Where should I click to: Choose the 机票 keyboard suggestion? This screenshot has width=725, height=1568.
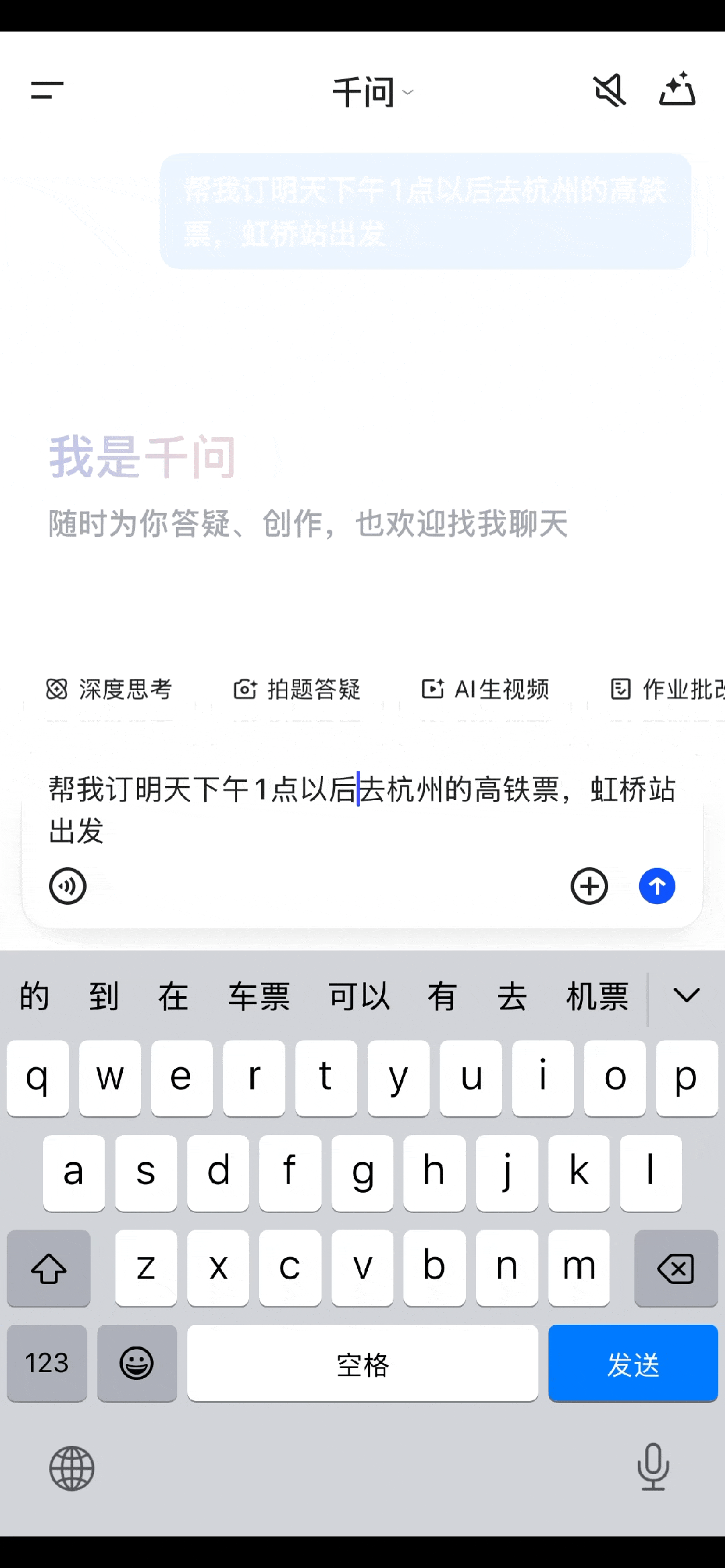click(x=597, y=996)
